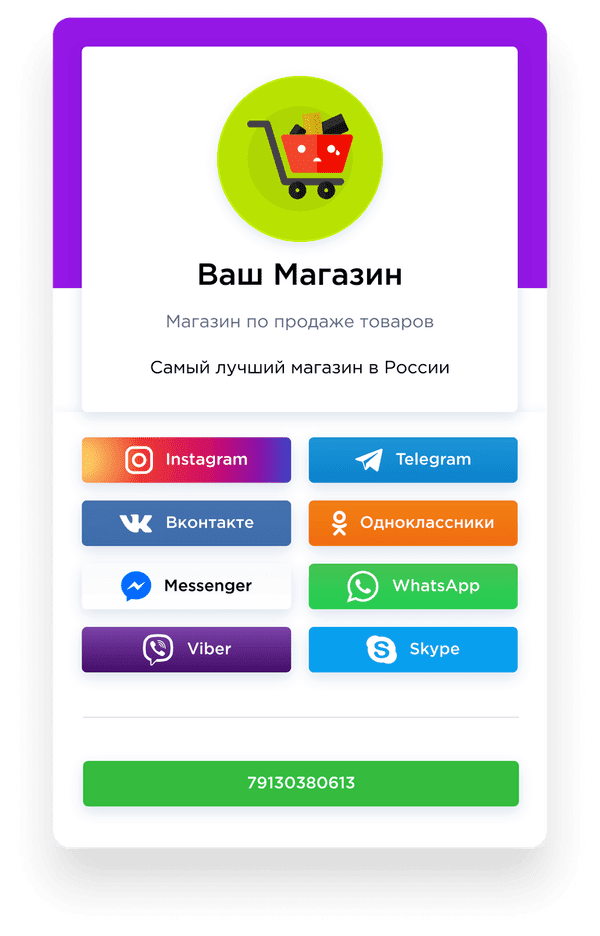The height and width of the screenshot is (936, 600).
Task: Select the Viber button
Action: click(186, 649)
